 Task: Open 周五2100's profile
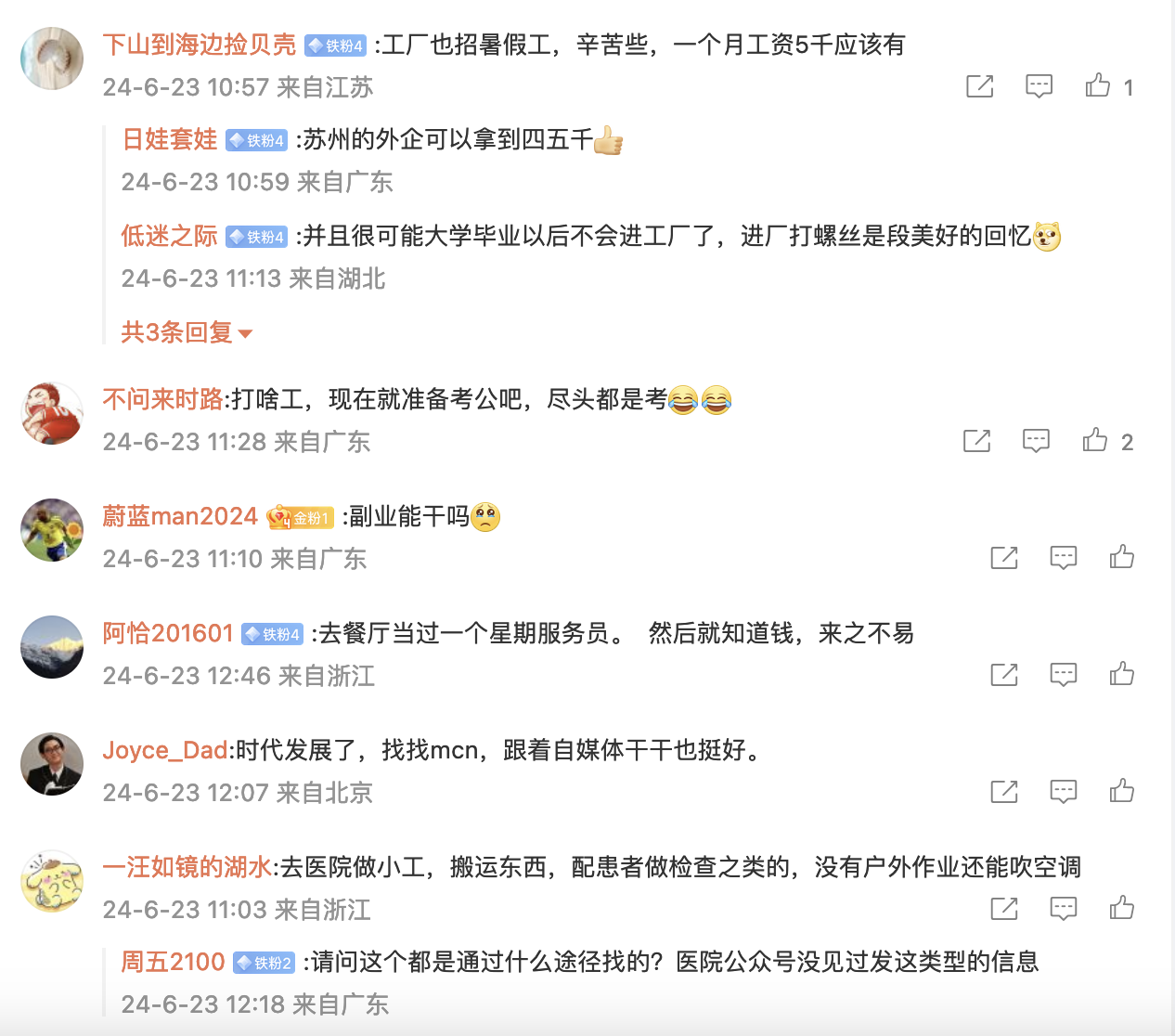(174, 962)
